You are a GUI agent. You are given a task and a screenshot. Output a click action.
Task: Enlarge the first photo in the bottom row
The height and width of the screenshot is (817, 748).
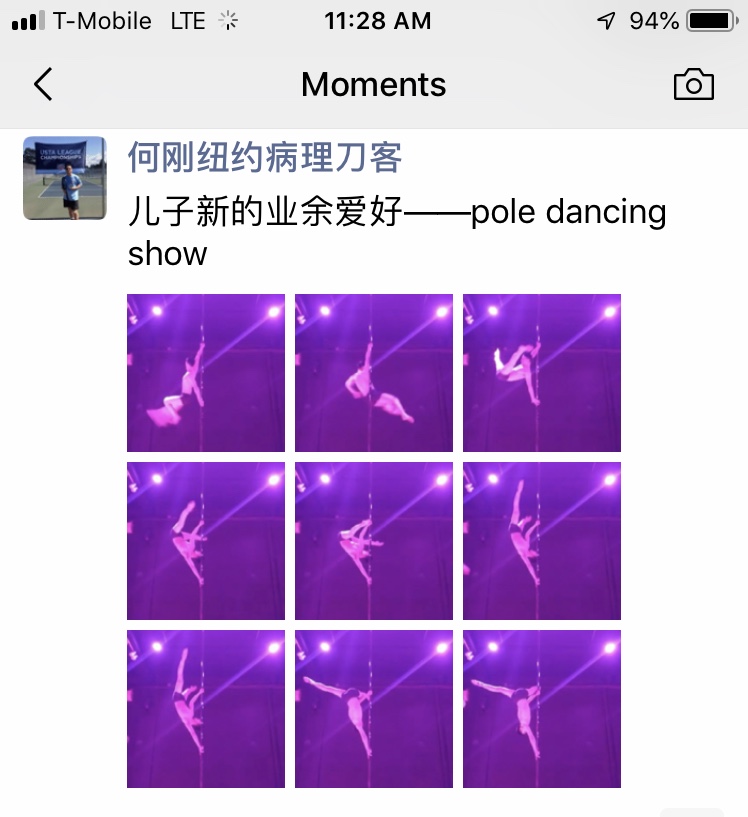(x=206, y=709)
